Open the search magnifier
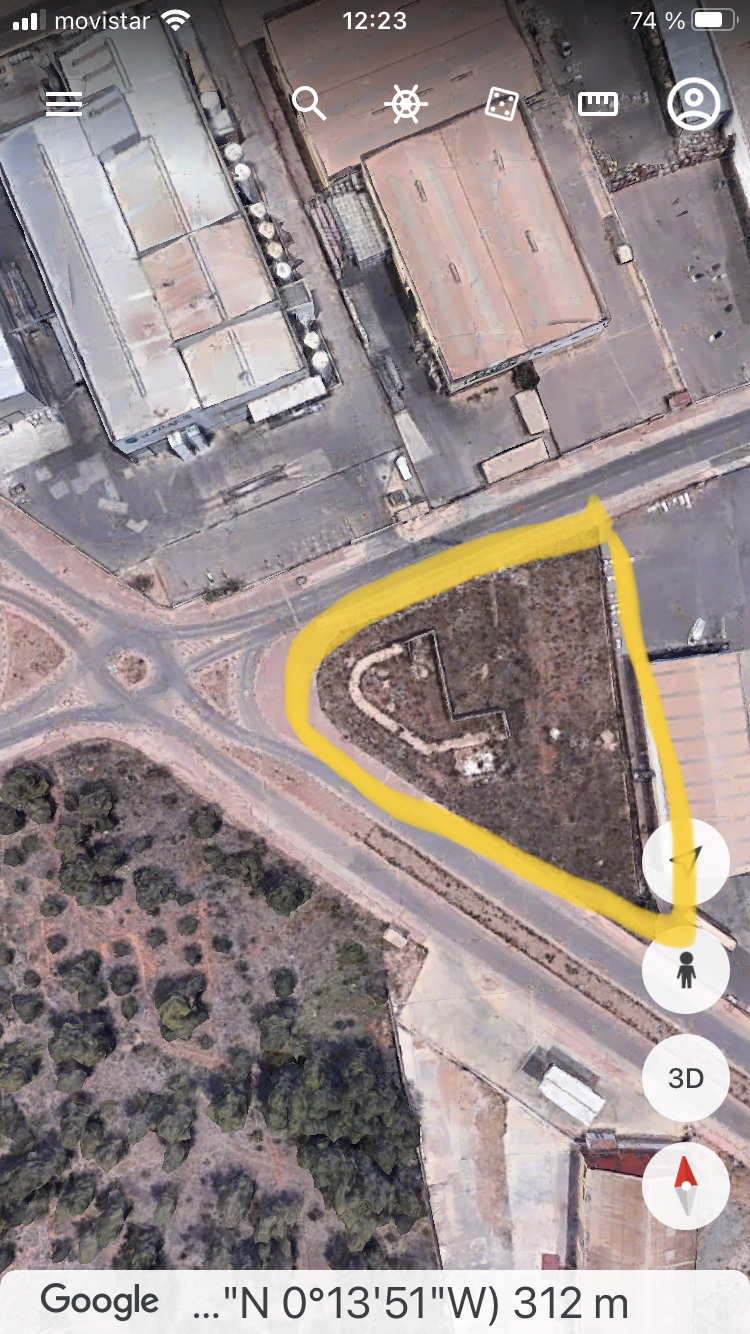 pyautogui.click(x=308, y=103)
